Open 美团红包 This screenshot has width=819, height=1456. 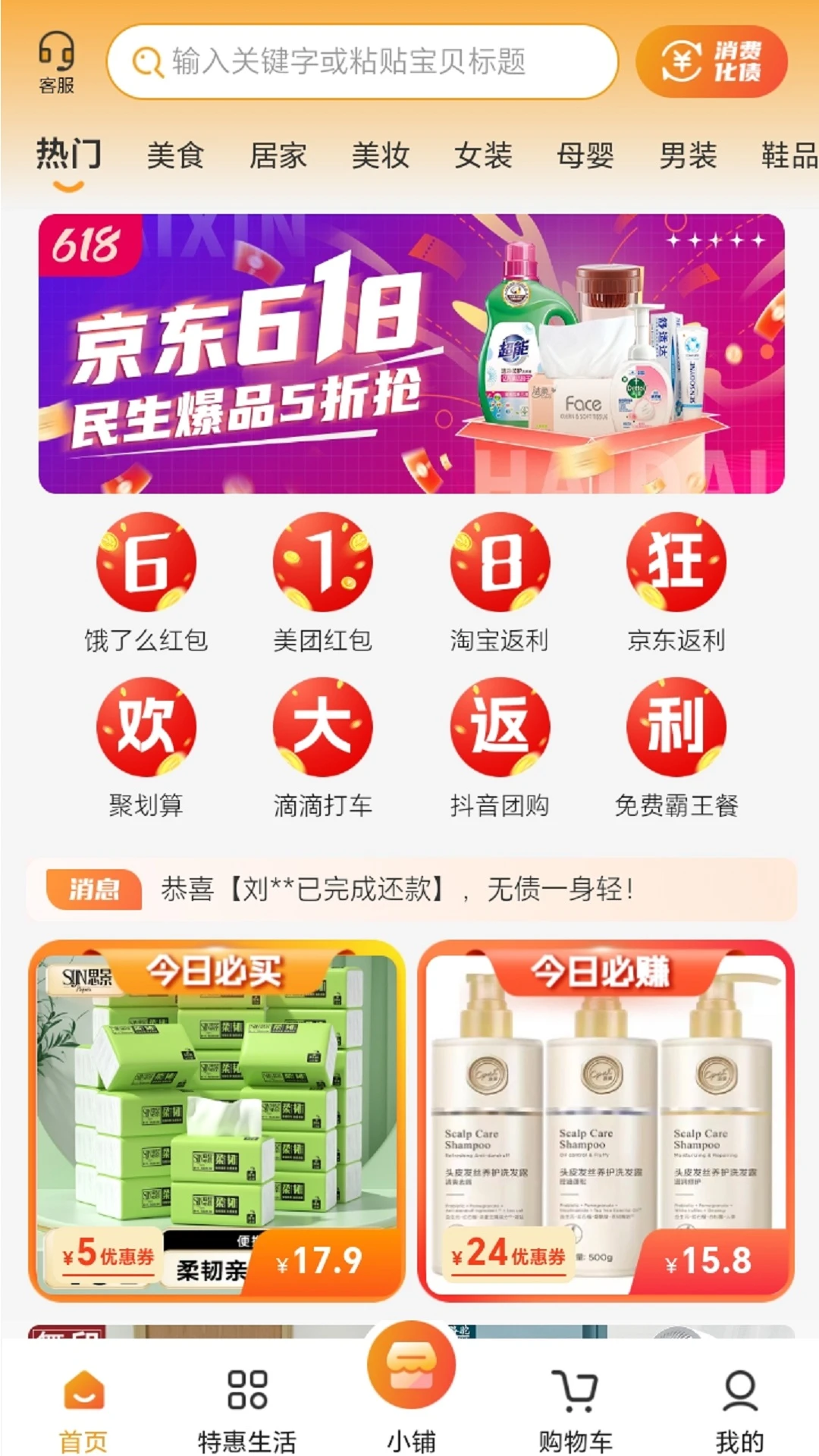[322, 582]
